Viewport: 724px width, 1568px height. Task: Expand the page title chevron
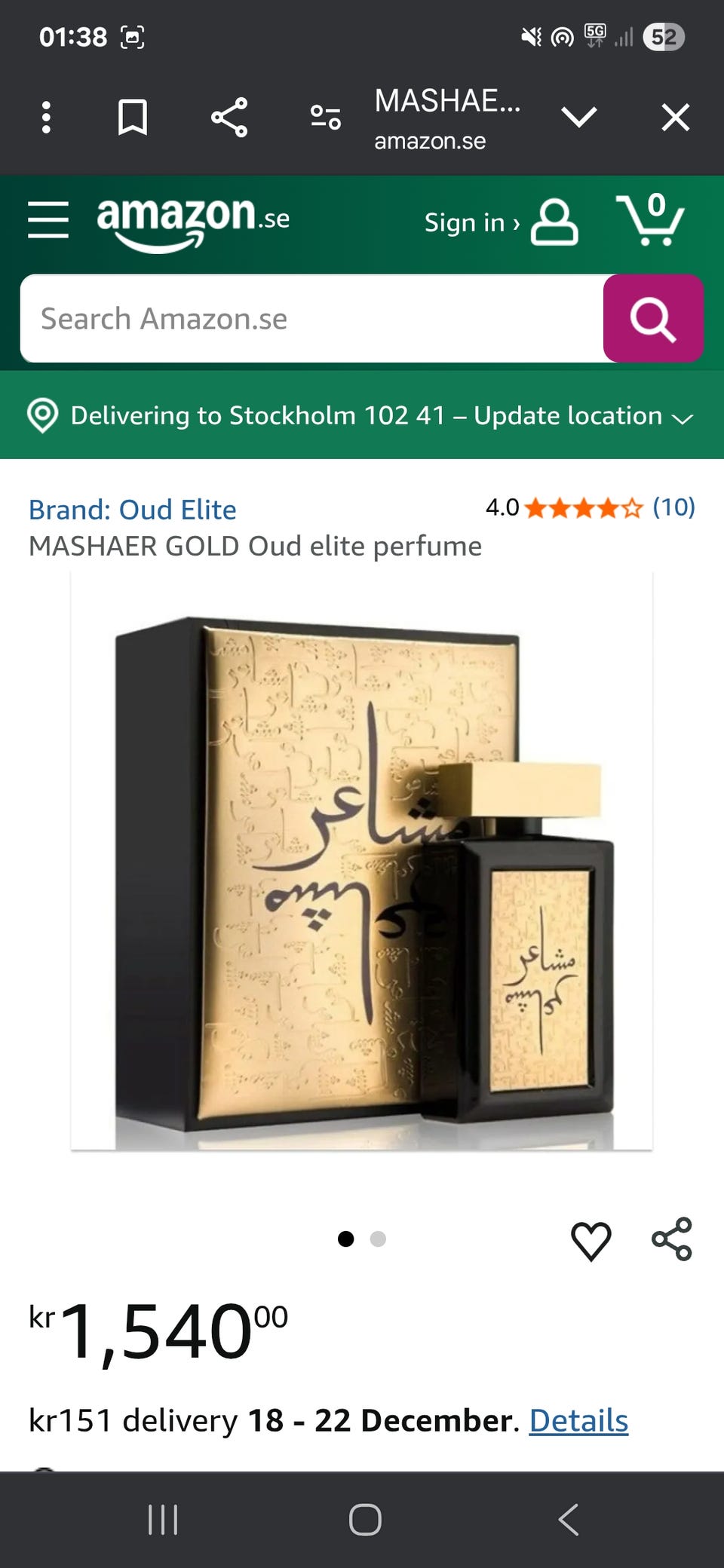[x=578, y=118]
